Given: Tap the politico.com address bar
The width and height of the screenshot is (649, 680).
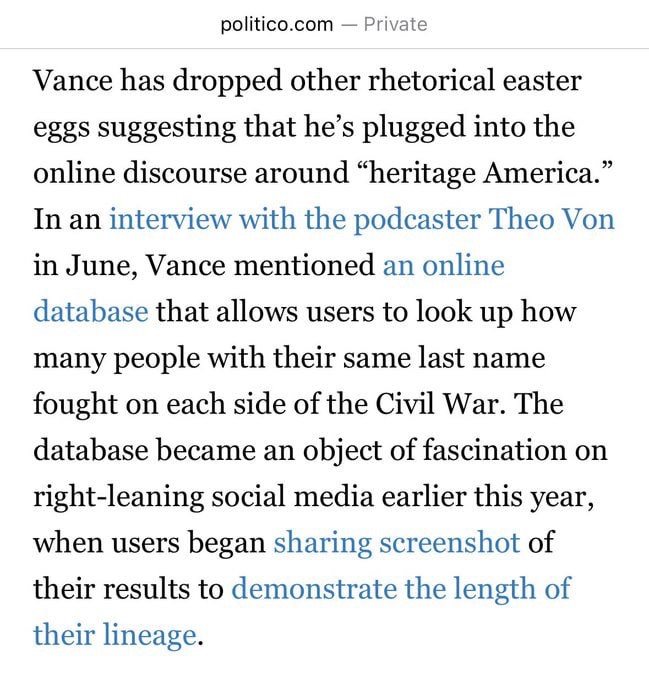Looking at the screenshot, I should (x=324, y=24).
